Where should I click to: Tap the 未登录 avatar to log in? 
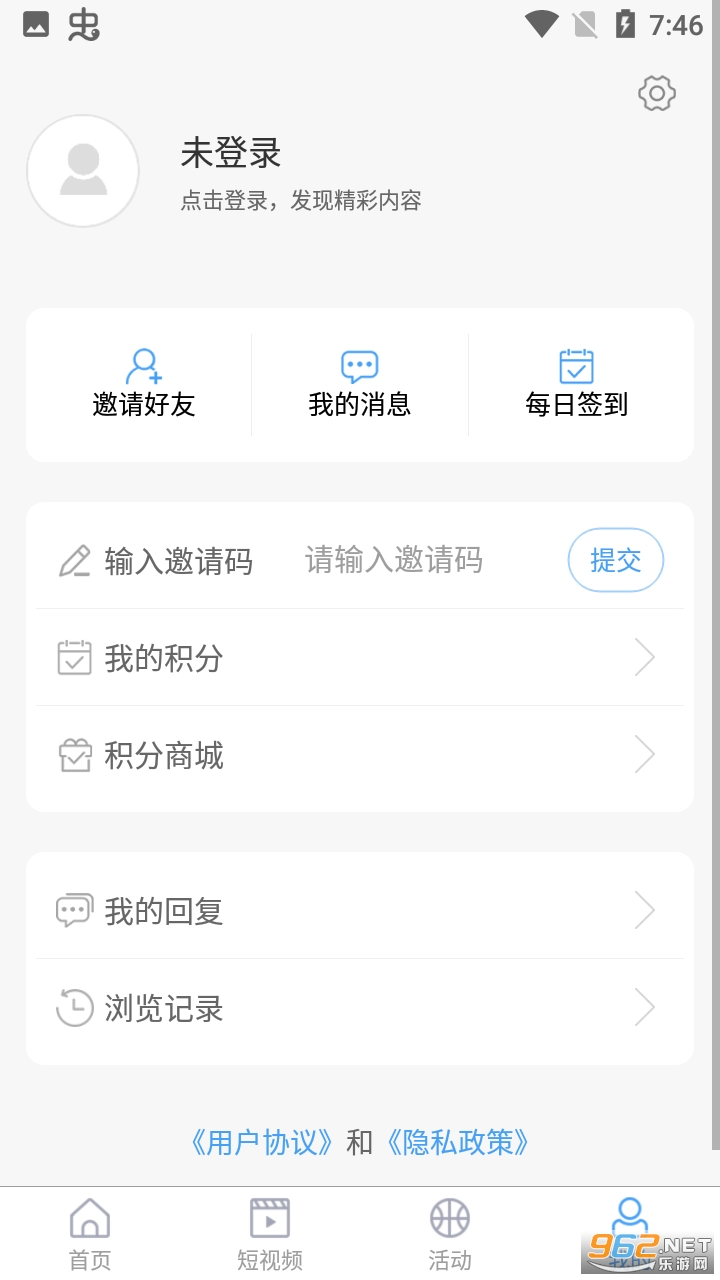tap(83, 171)
